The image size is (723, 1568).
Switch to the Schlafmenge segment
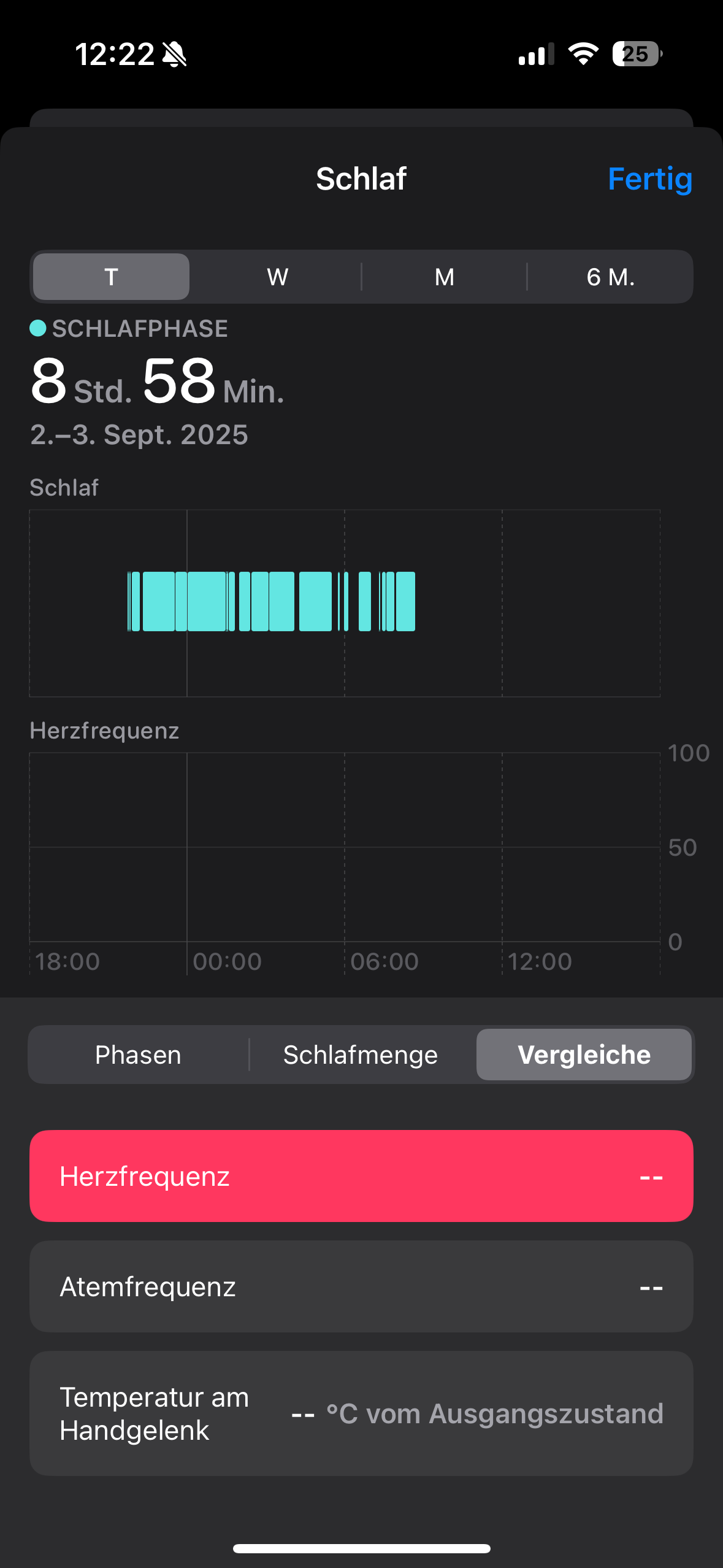pyautogui.click(x=361, y=1055)
